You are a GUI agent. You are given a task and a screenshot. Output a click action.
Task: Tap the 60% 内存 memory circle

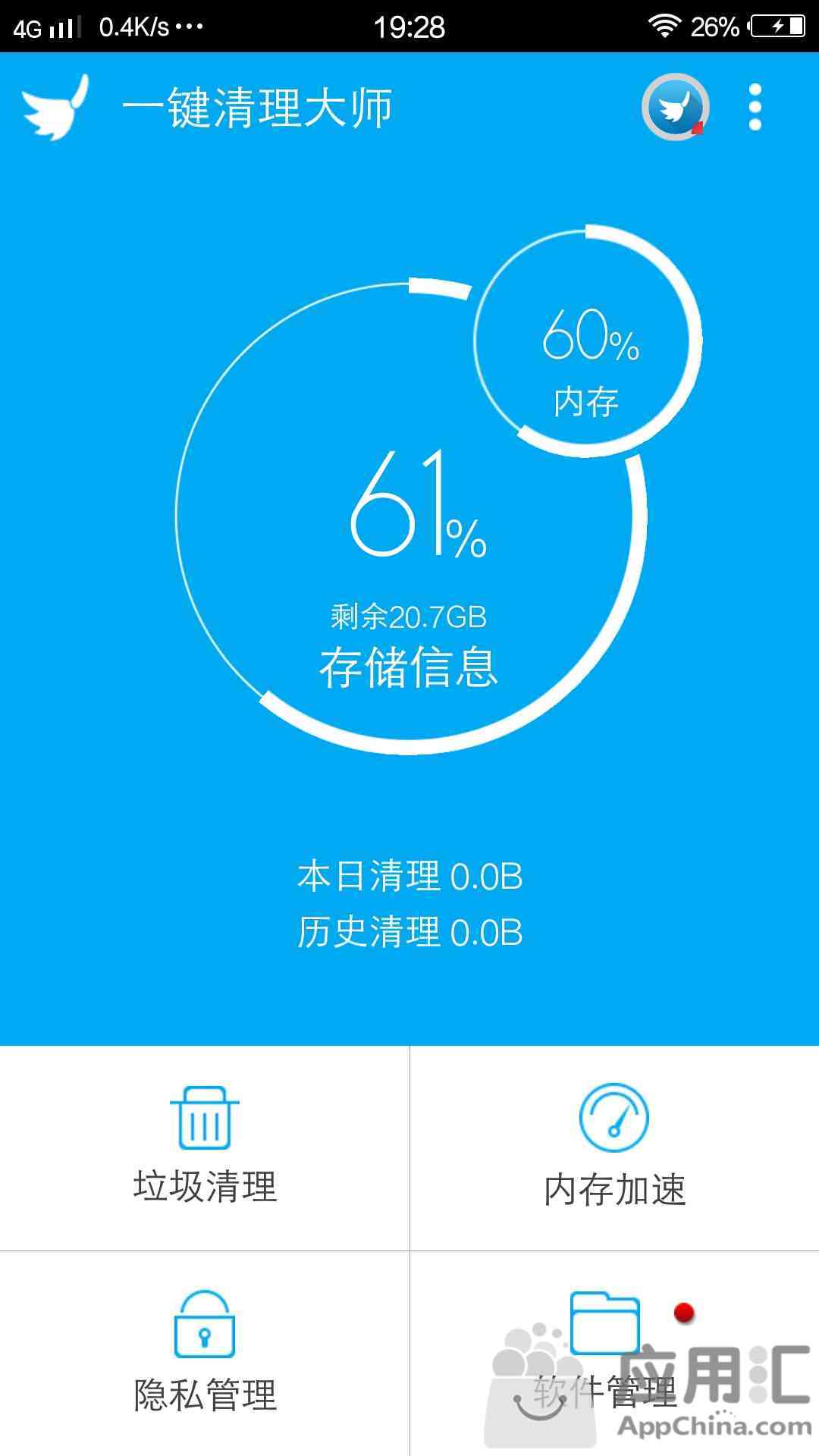click(588, 341)
